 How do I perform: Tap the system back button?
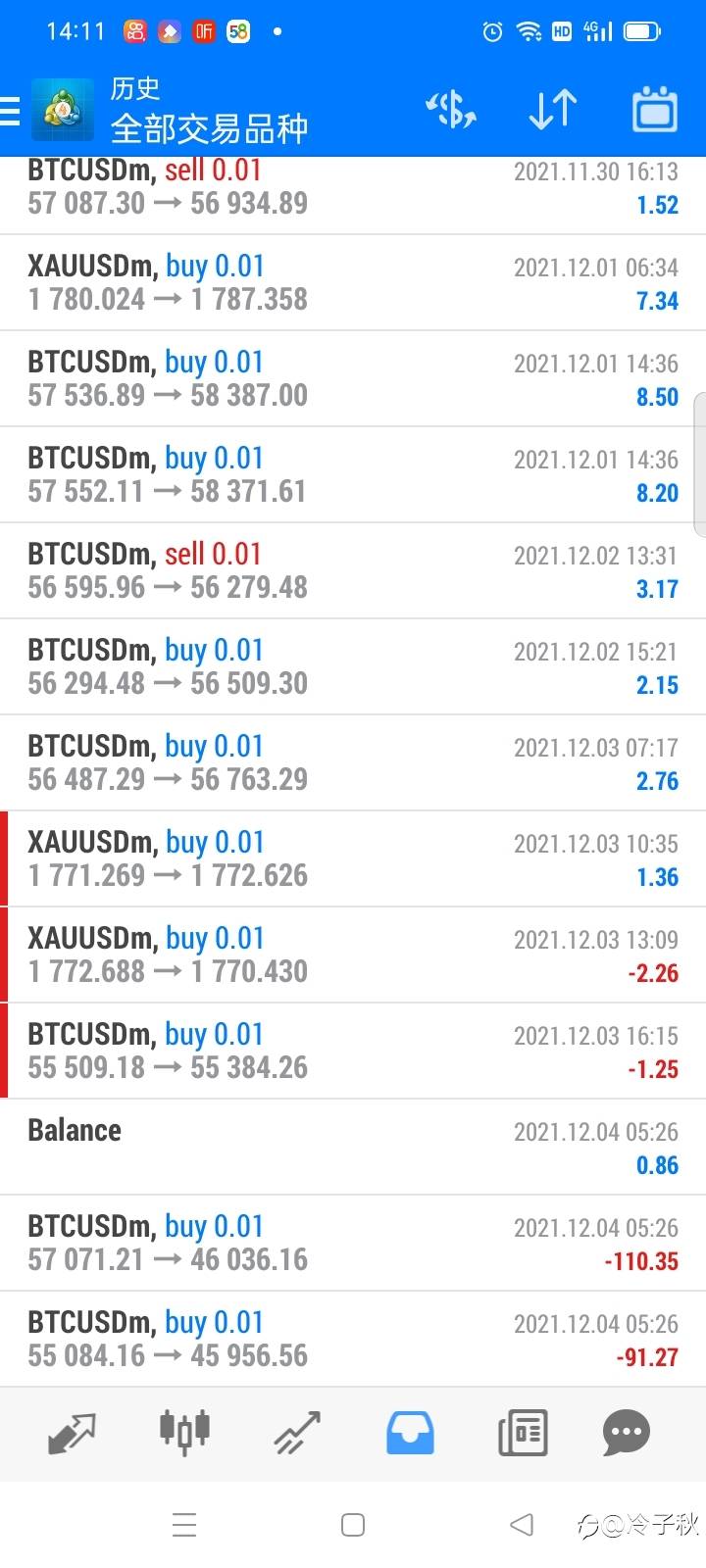point(522,1524)
